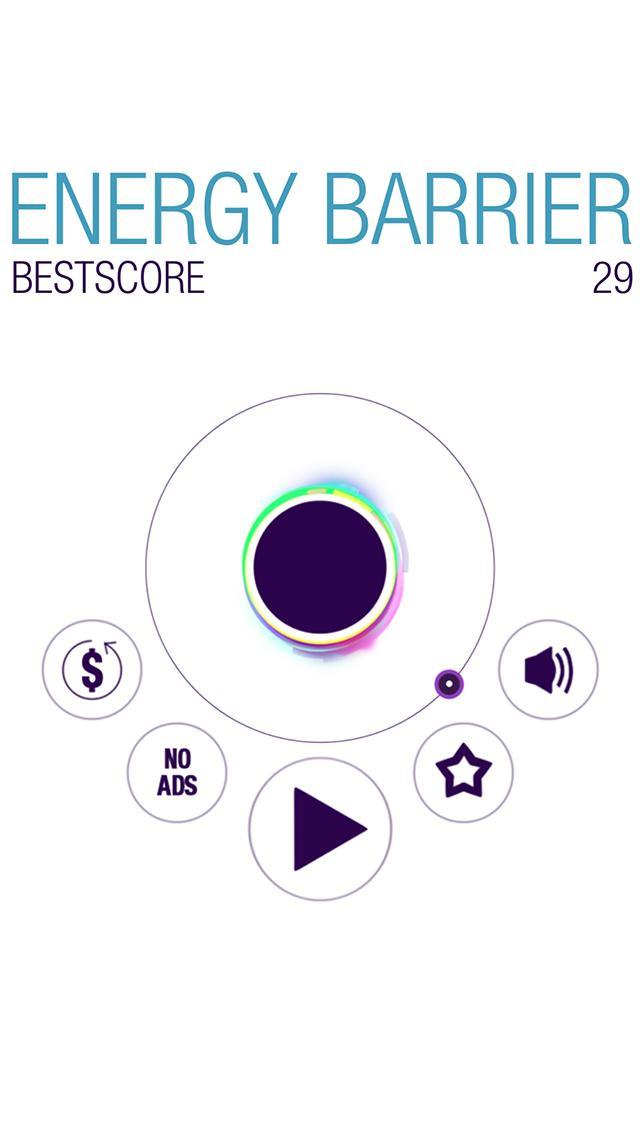Tap the NO ADS button
Screen dimensions: 640x1136
click(x=177, y=773)
